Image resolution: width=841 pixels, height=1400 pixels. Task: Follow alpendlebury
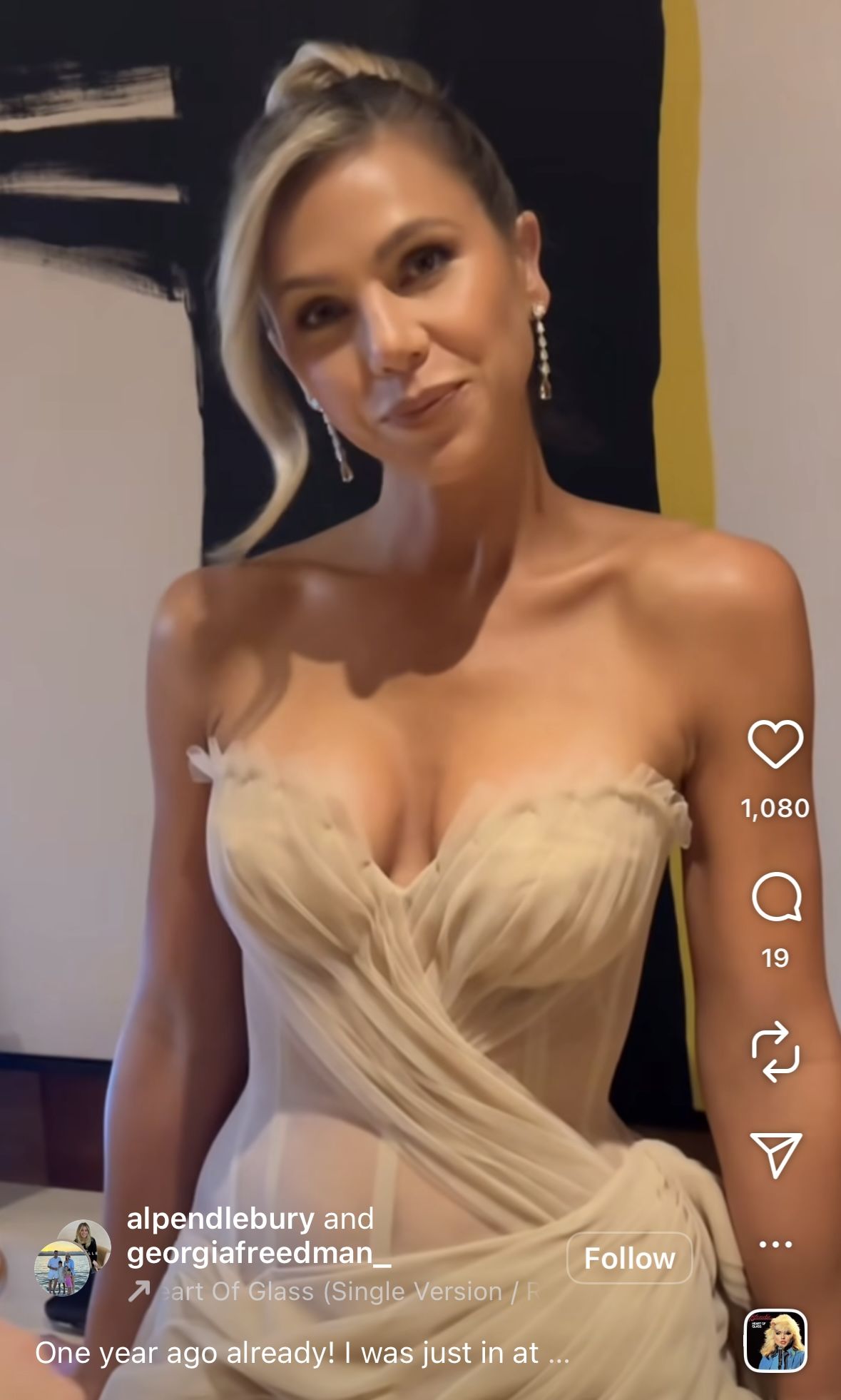pyautogui.click(x=629, y=1258)
